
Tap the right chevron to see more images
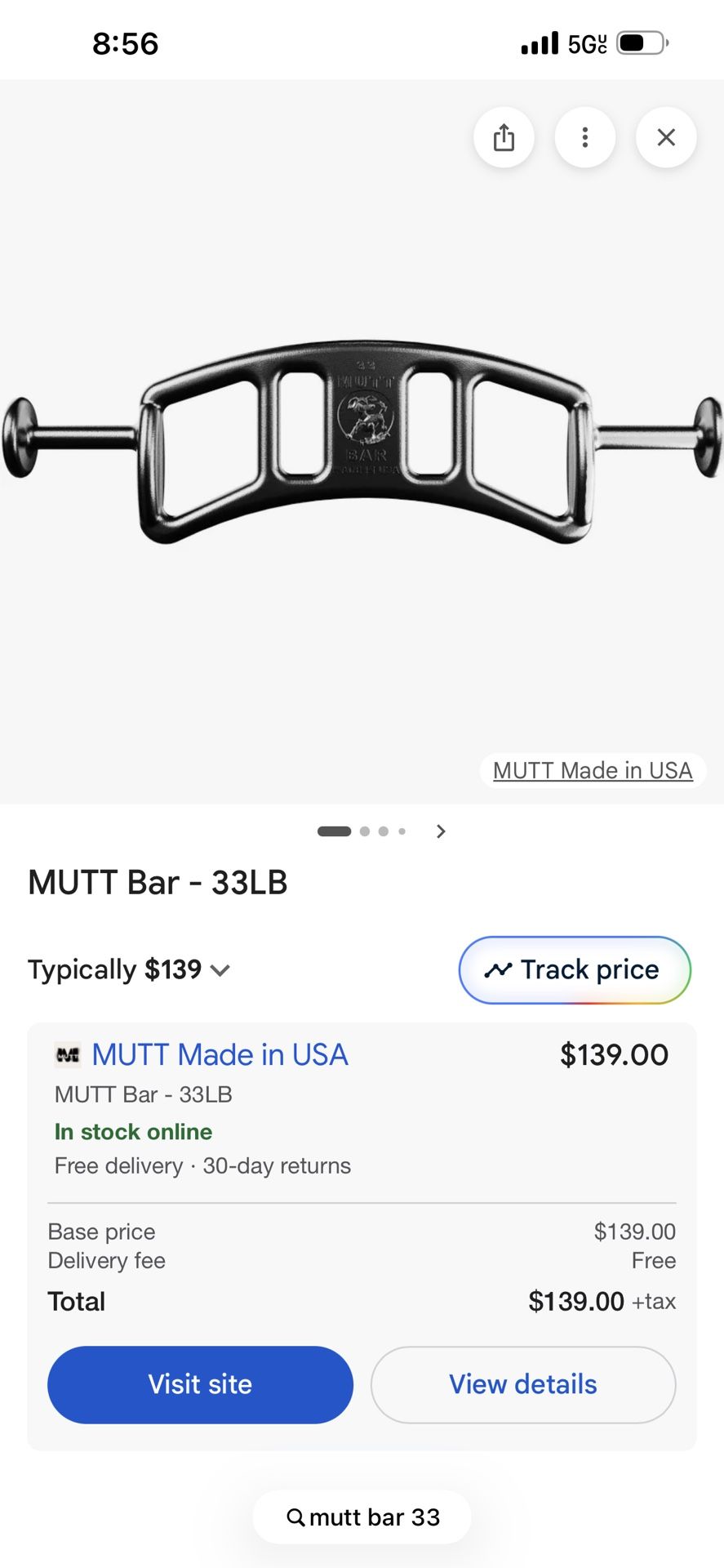click(x=440, y=831)
